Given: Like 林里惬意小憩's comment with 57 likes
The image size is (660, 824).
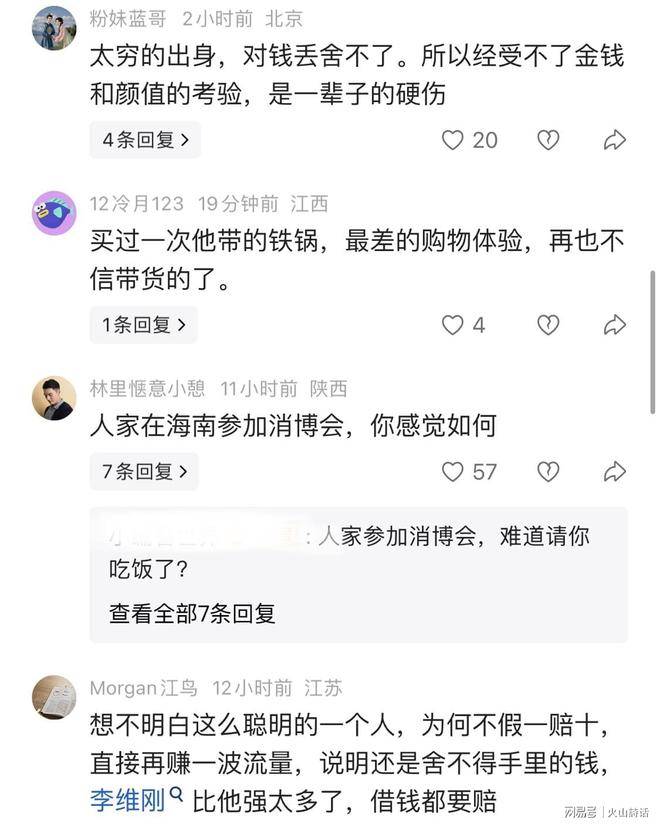Looking at the screenshot, I should tap(452, 472).
